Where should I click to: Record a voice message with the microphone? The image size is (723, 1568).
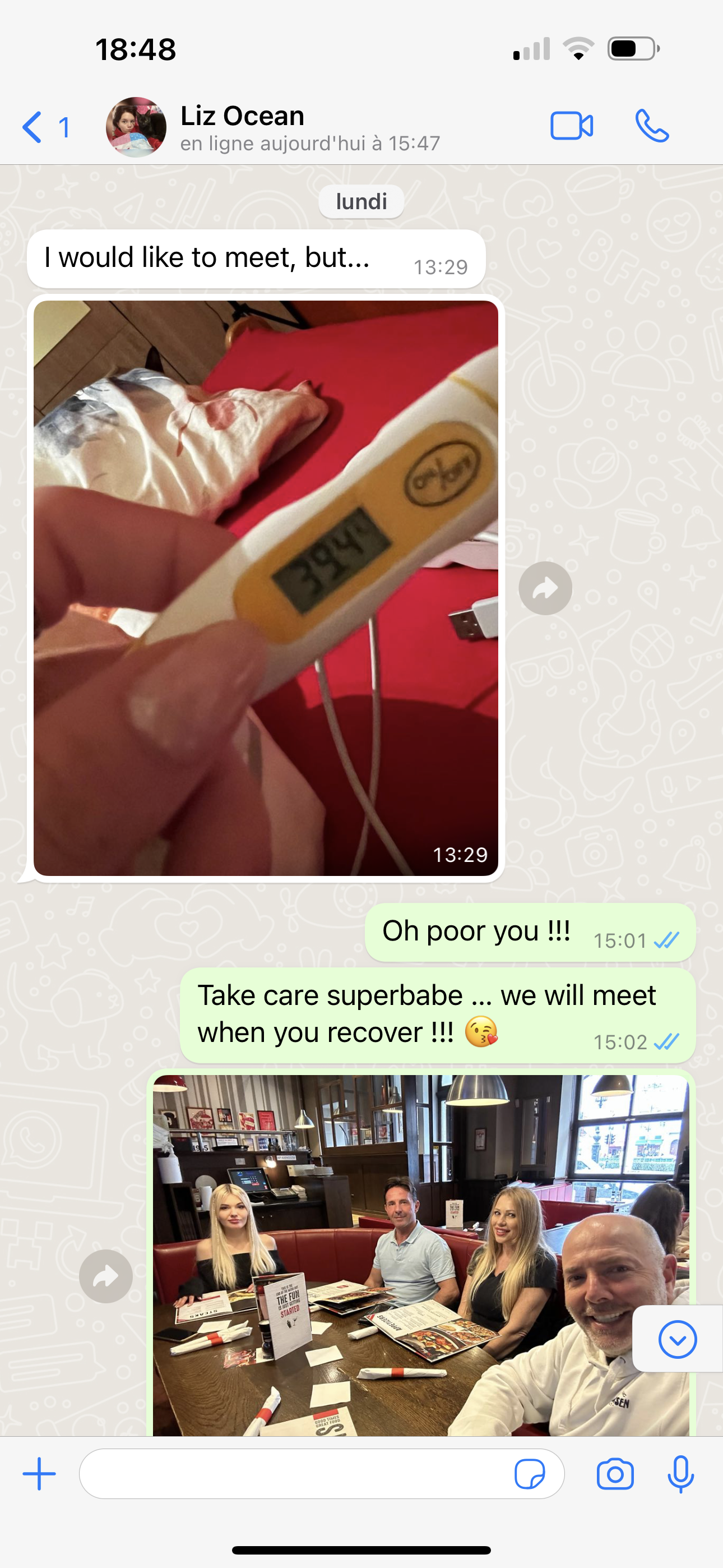coord(680,1474)
